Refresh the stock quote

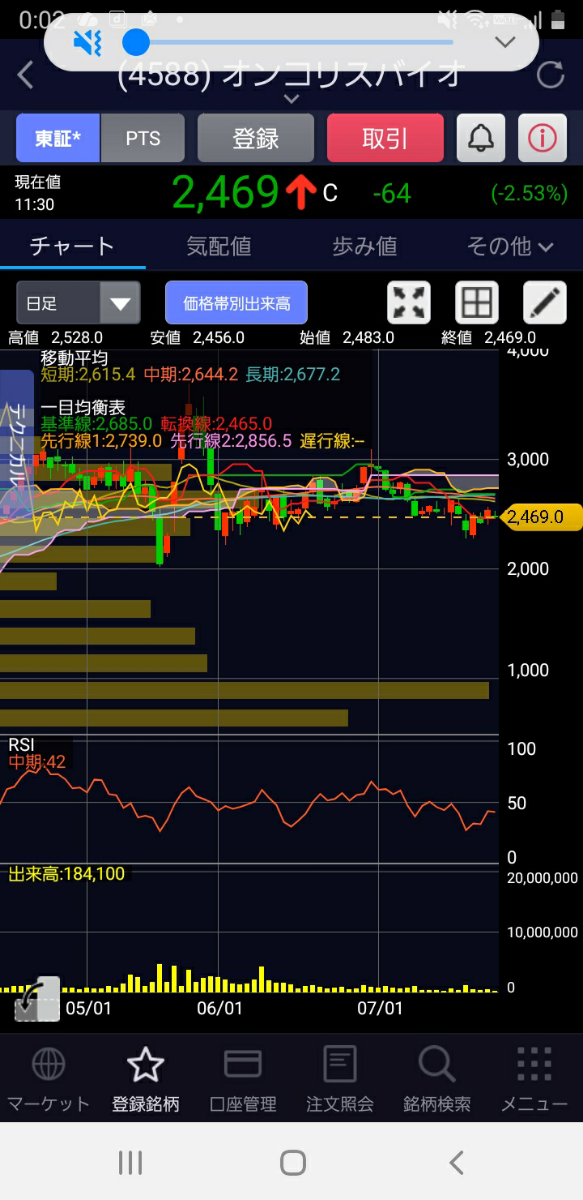pos(550,75)
